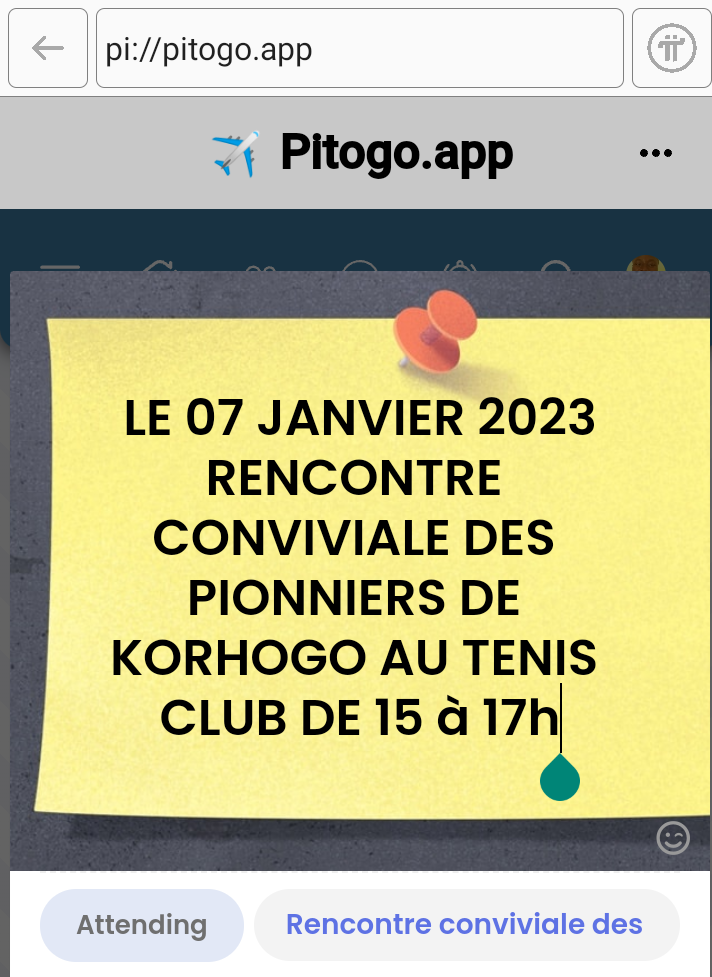Select the Attending chip
The image size is (712, 977).
tap(142, 925)
